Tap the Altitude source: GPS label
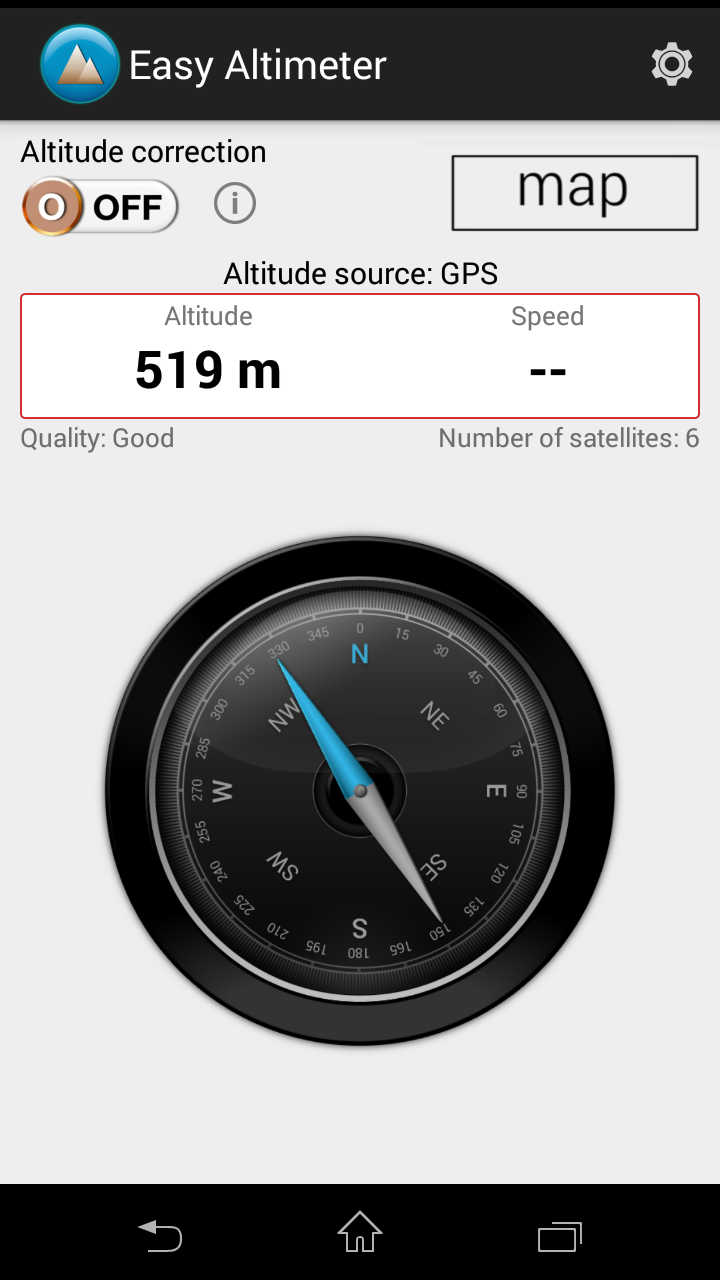This screenshot has height=1280, width=720. [360, 273]
